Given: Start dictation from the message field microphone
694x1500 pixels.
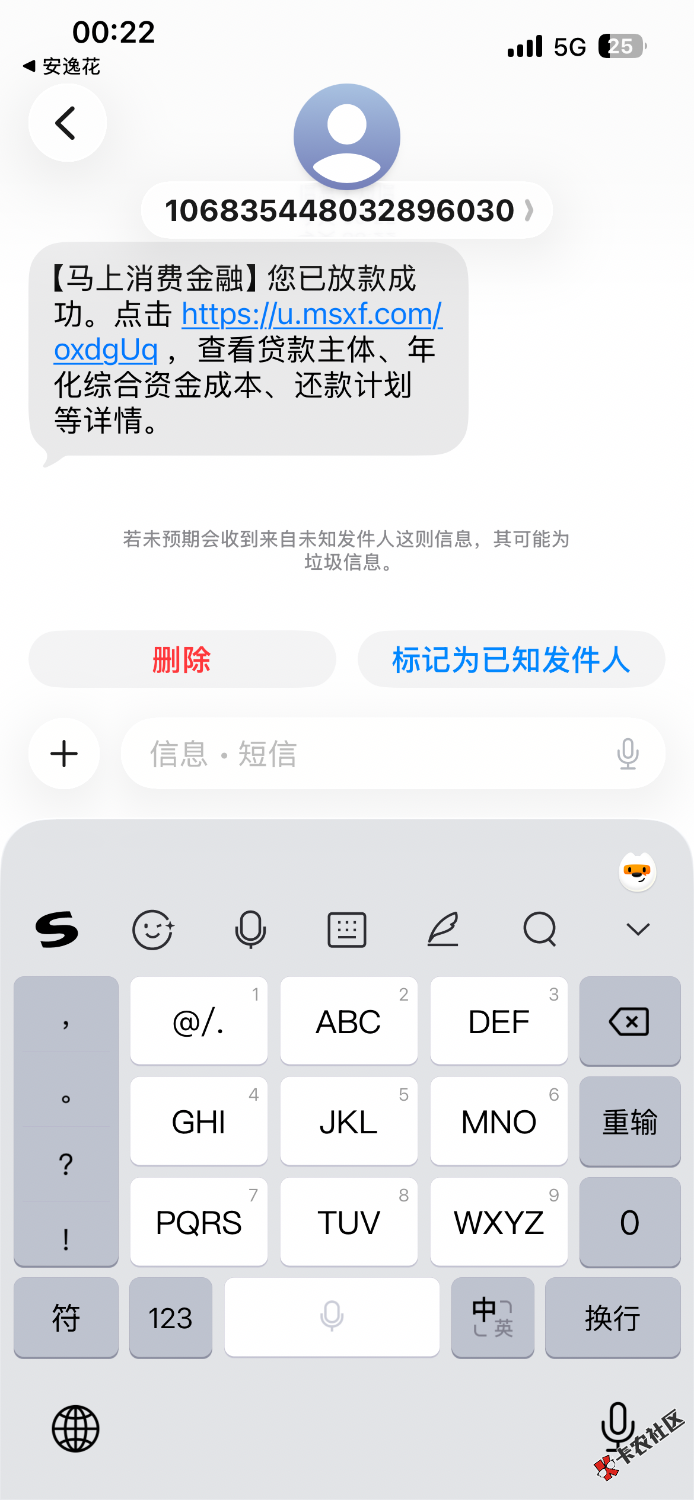Looking at the screenshot, I should click(628, 754).
